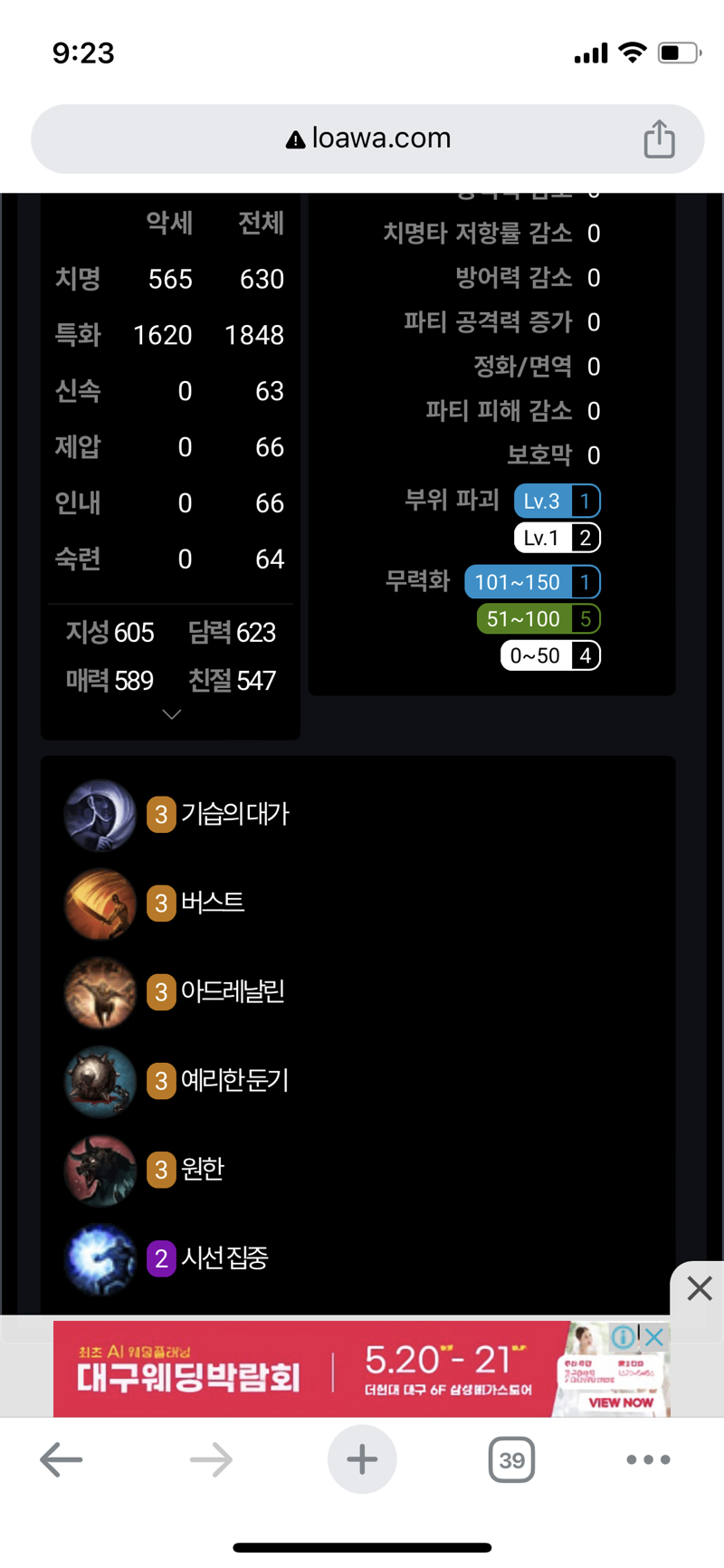This screenshot has height=1568, width=724.
Task: Open the browser overflow menu
Action: (x=648, y=1459)
